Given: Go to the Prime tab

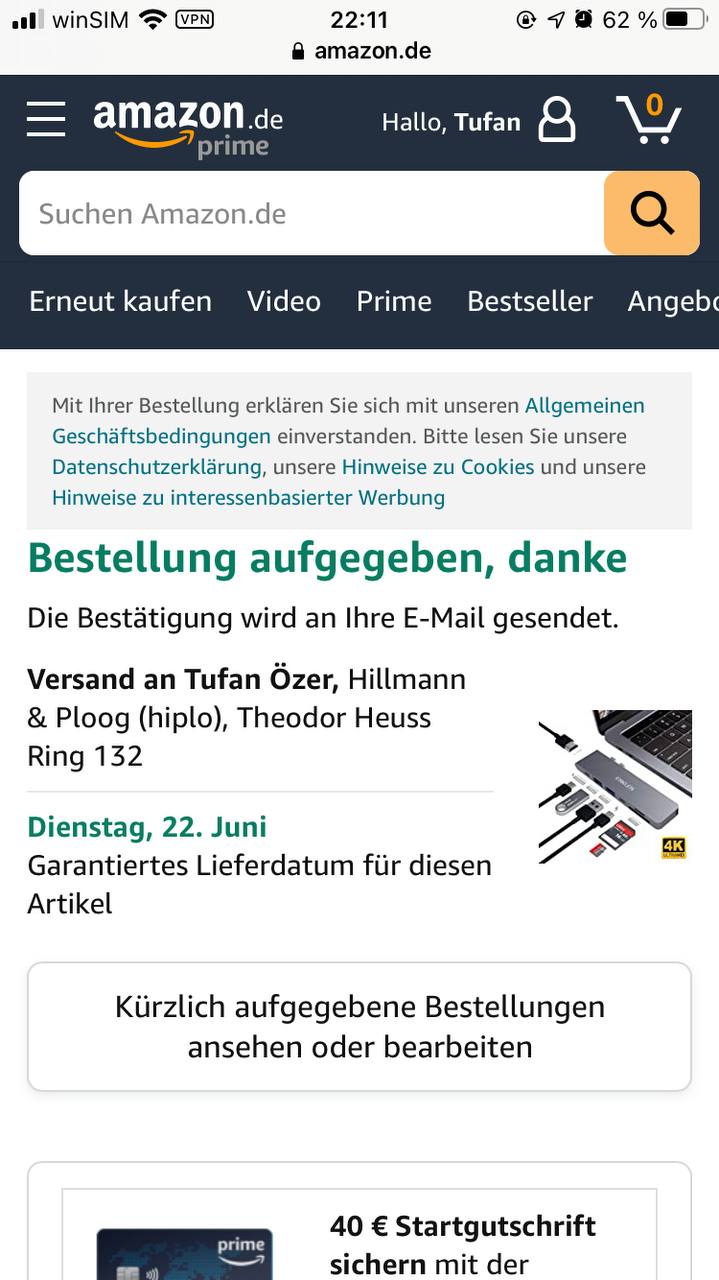Looking at the screenshot, I should pyautogui.click(x=394, y=301).
